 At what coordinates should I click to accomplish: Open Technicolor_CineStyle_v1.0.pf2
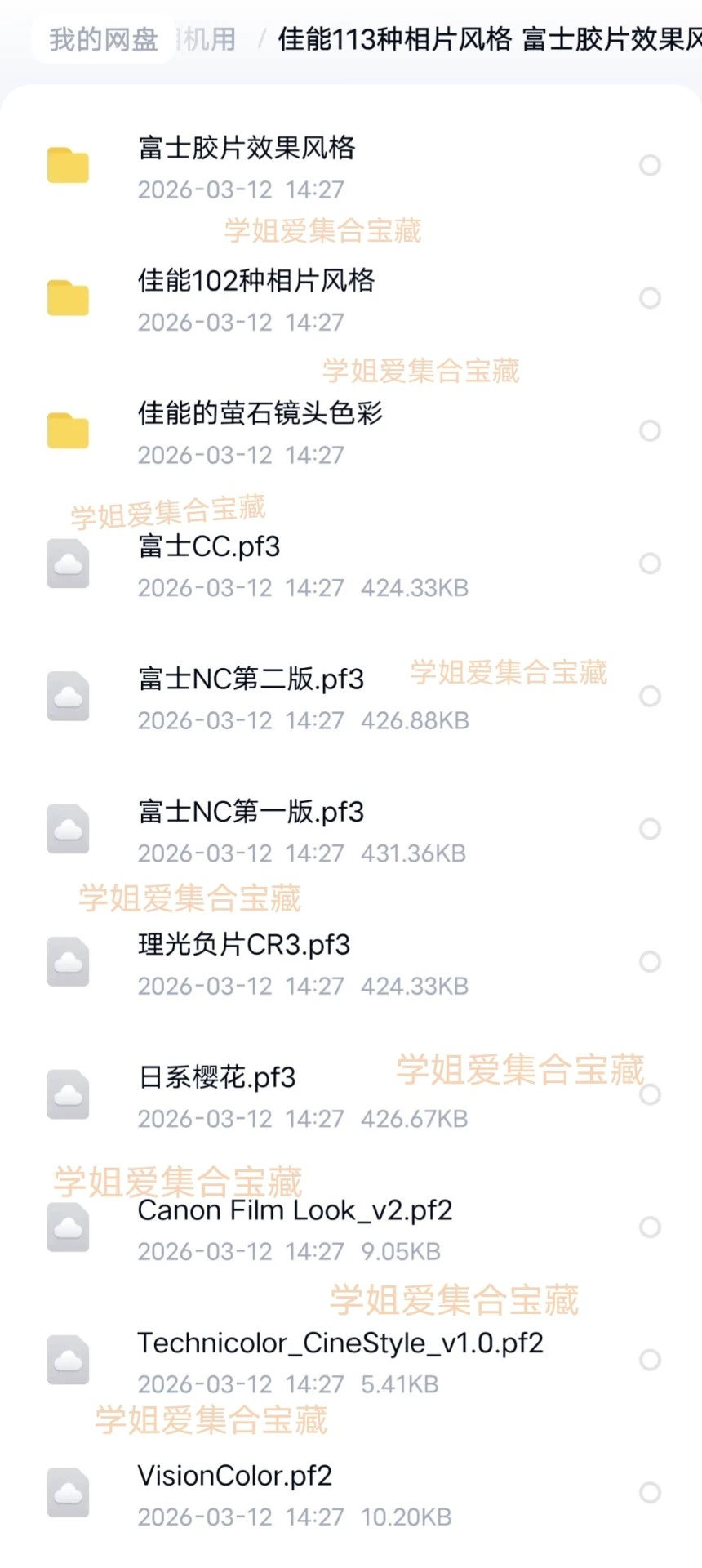pyautogui.click(x=340, y=1343)
